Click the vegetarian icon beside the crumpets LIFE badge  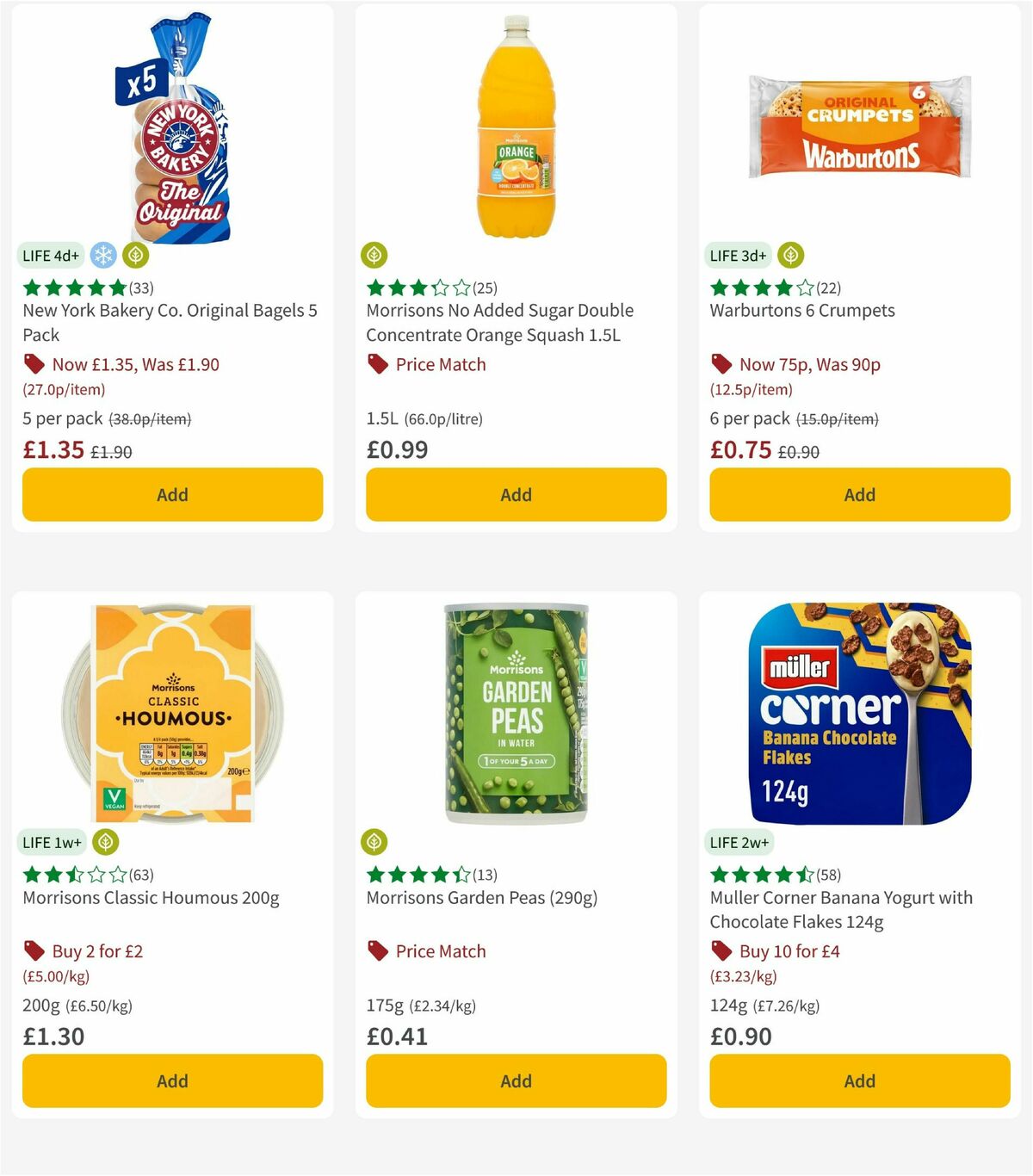[x=789, y=256]
